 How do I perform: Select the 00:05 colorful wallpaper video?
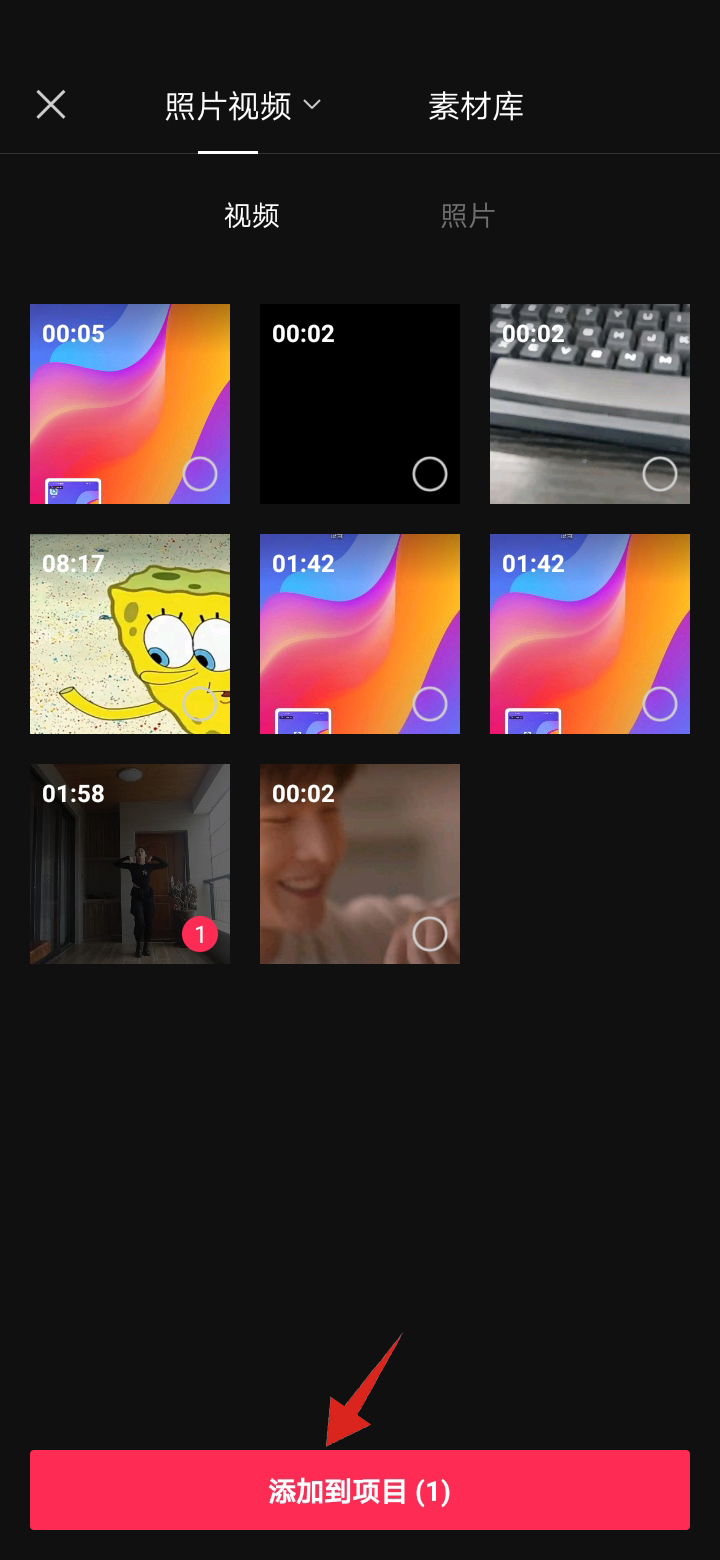coord(200,474)
